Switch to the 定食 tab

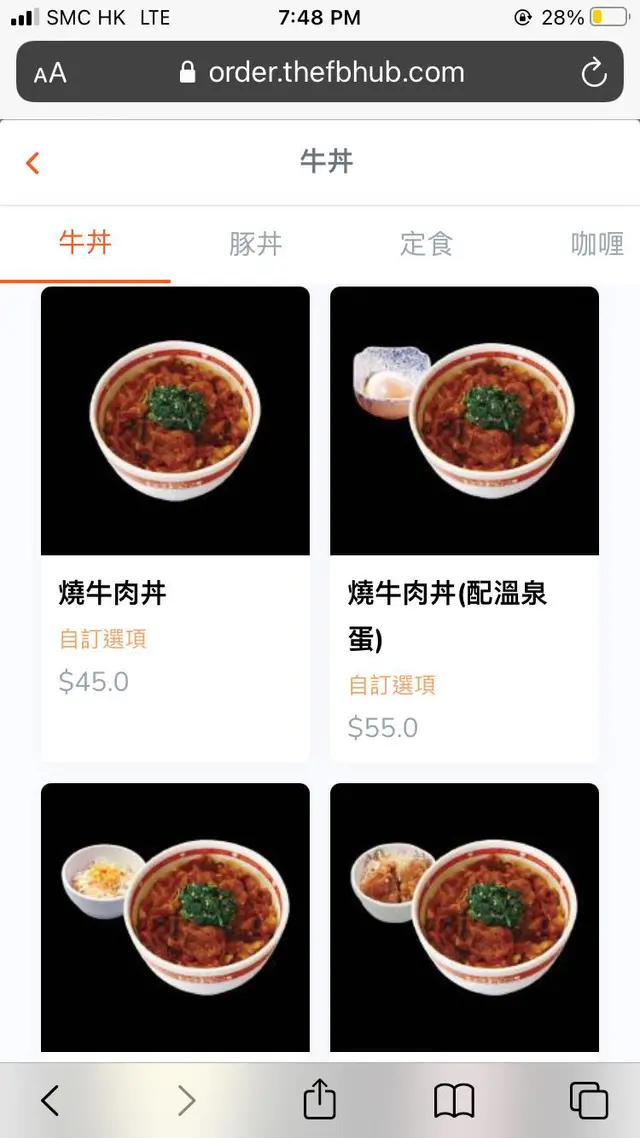click(x=426, y=243)
